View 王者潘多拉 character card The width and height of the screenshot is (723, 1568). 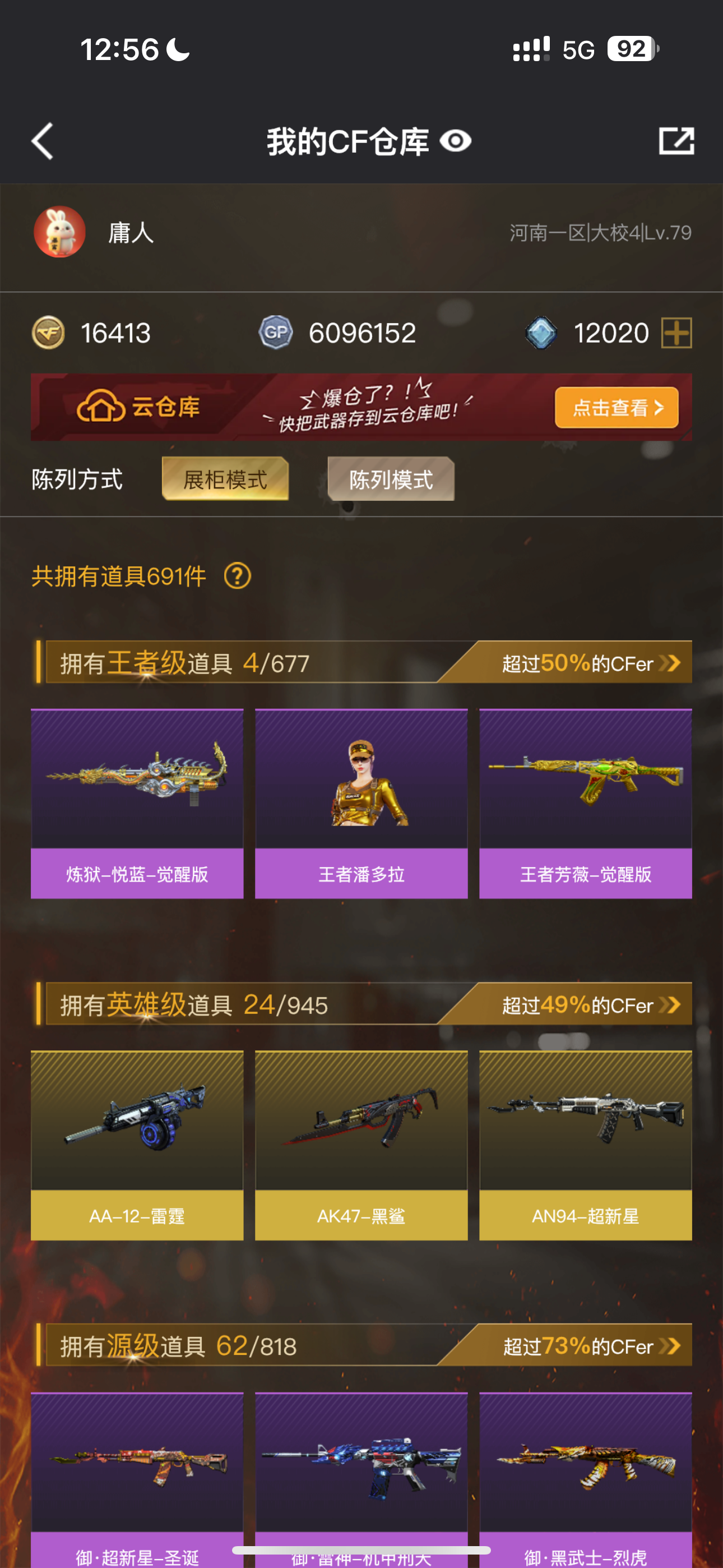[x=361, y=803]
